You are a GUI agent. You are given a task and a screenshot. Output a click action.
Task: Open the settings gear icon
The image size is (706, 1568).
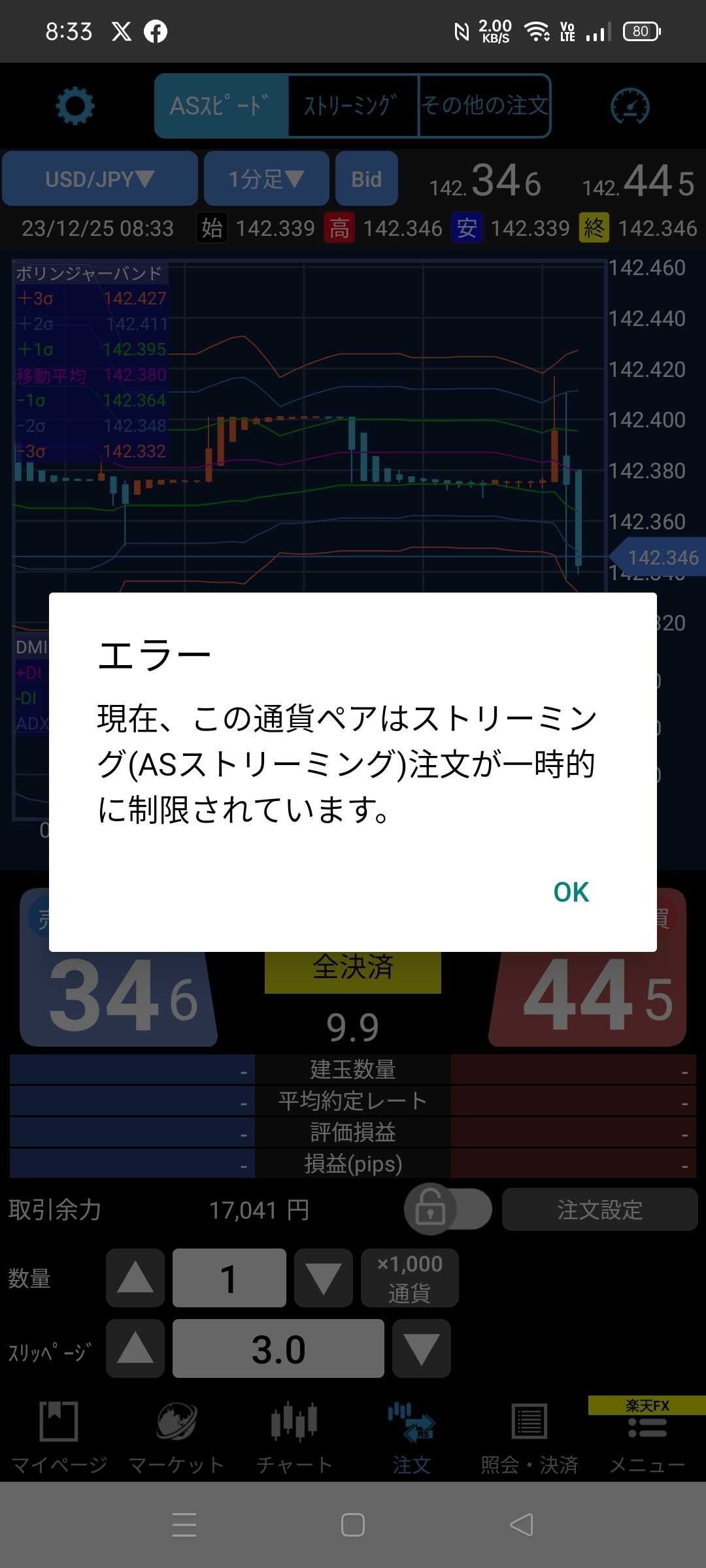click(x=75, y=106)
